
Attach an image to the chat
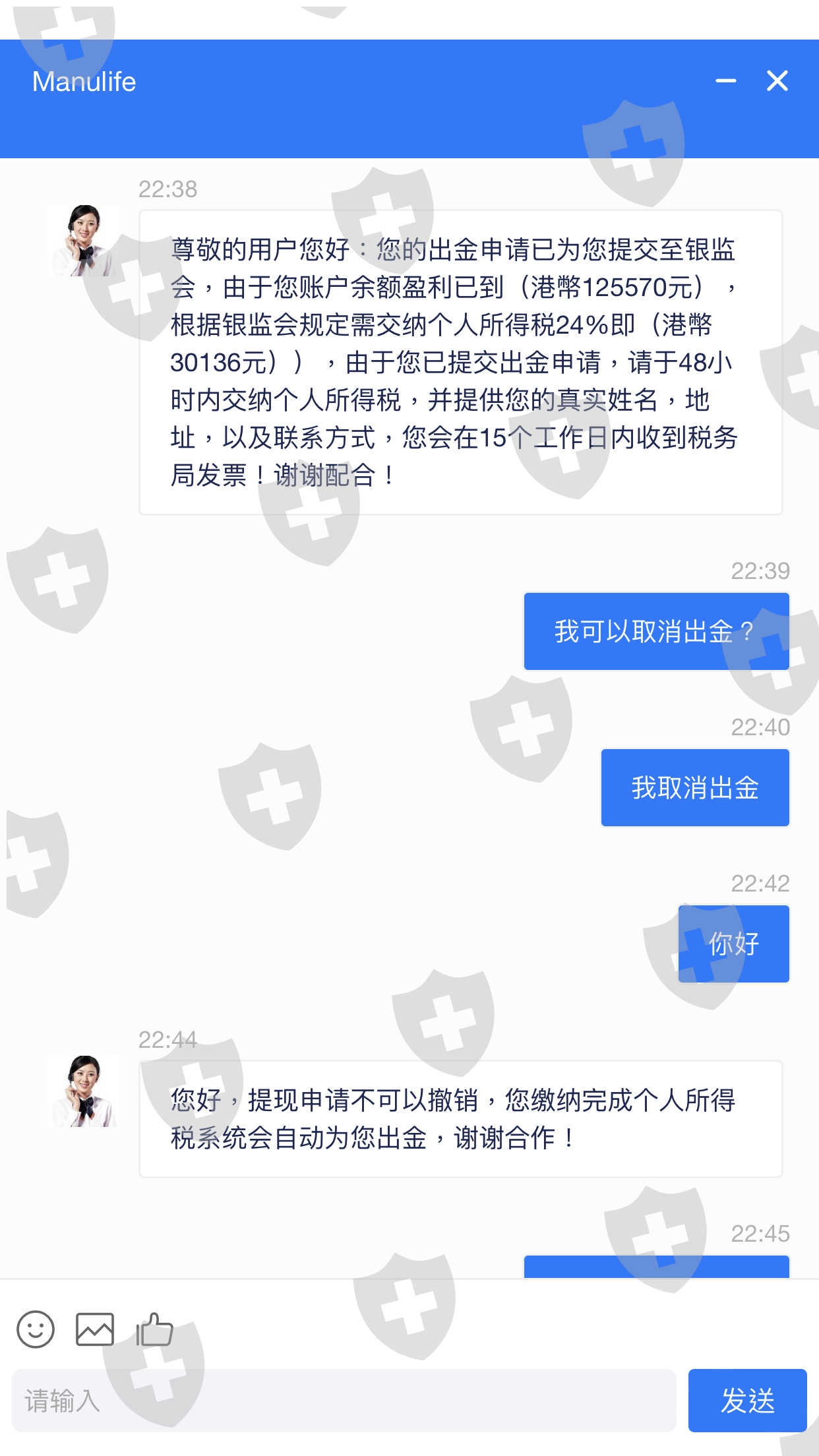[x=95, y=1329]
